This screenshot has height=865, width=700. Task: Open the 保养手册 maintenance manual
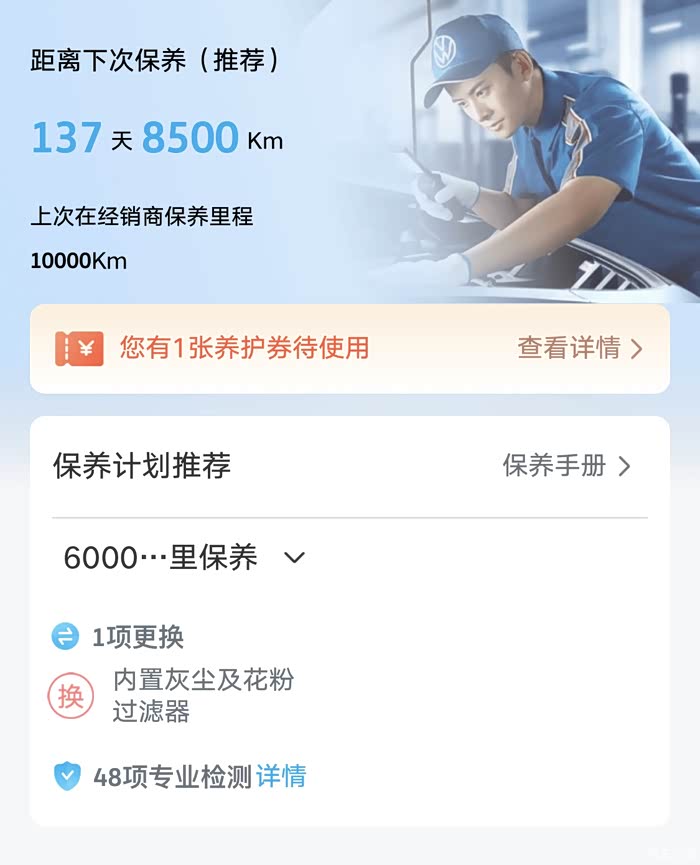pyautogui.click(x=566, y=466)
